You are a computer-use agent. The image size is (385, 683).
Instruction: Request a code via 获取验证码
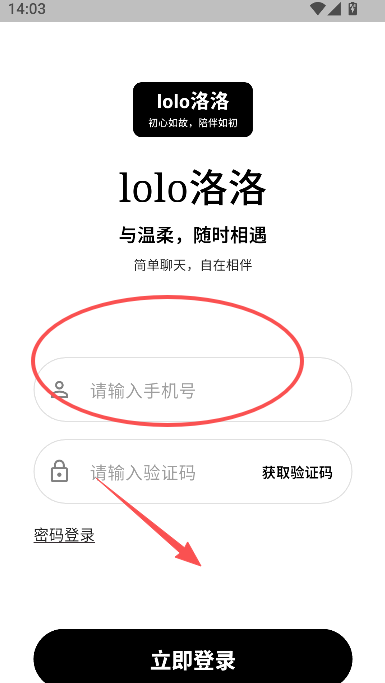click(x=297, y=473)
